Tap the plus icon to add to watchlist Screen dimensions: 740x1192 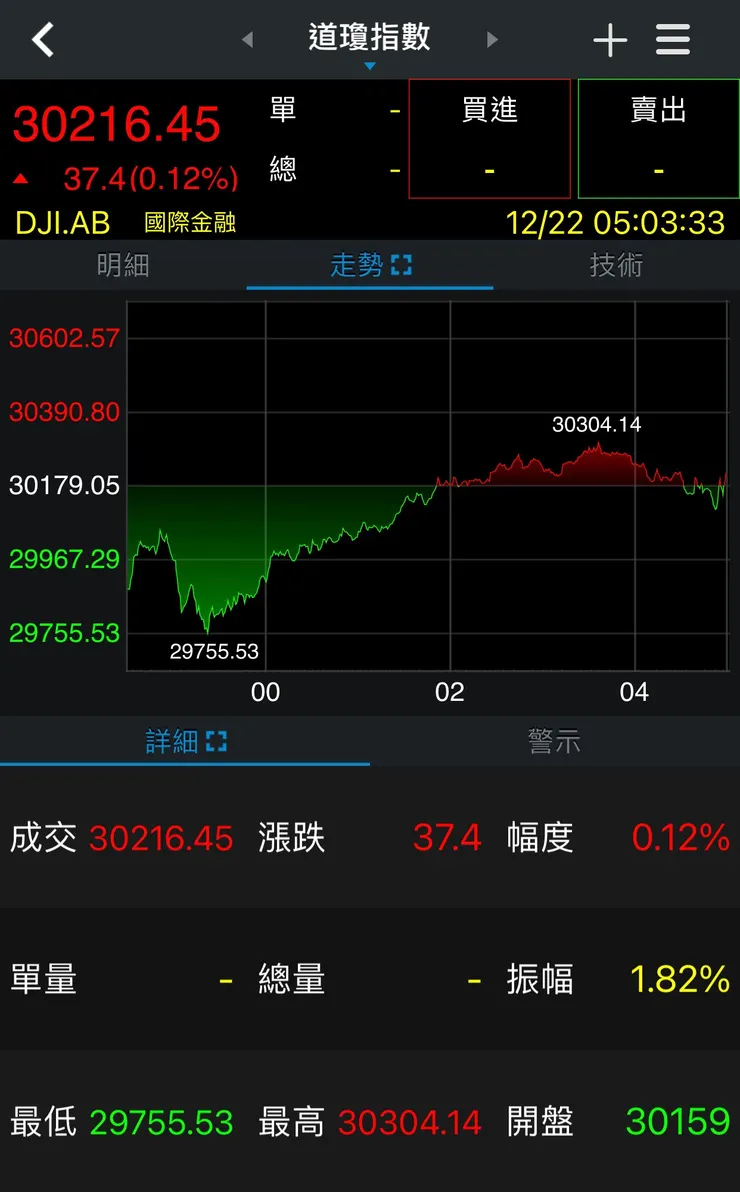coord(609,39)
